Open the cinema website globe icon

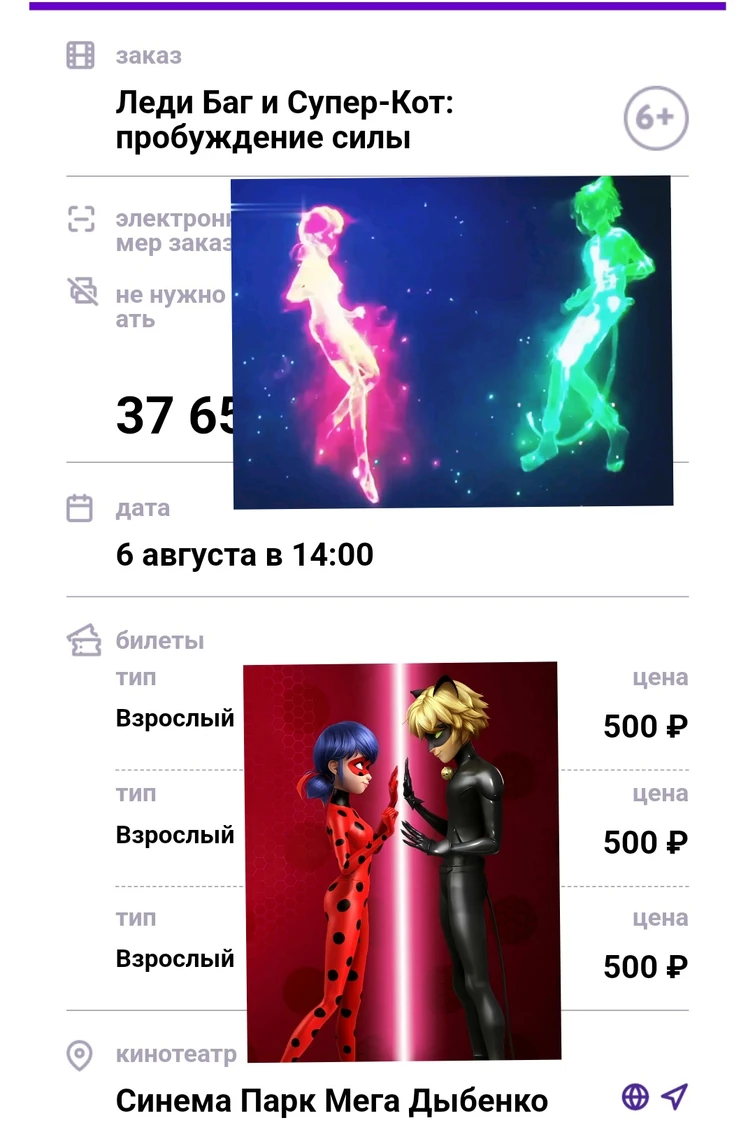pos(635,1097)
